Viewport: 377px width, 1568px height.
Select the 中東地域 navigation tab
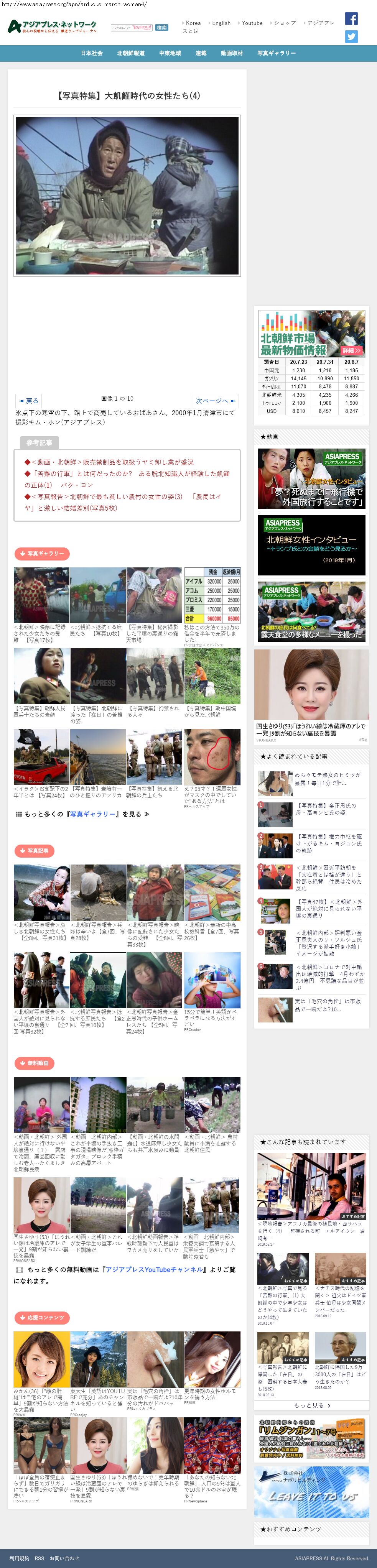[x=170, y=54]
